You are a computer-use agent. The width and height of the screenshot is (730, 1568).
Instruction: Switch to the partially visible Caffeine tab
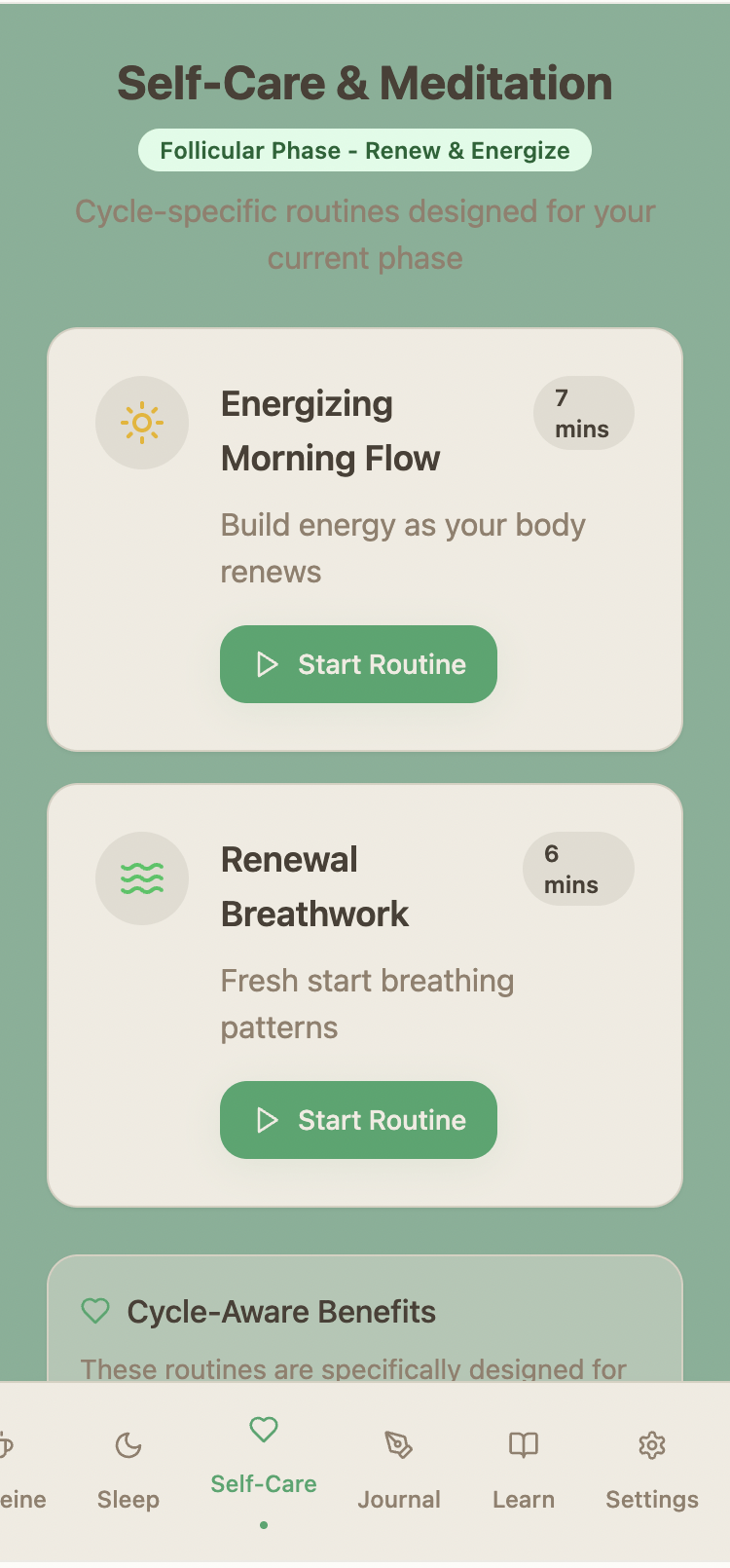18,1471
